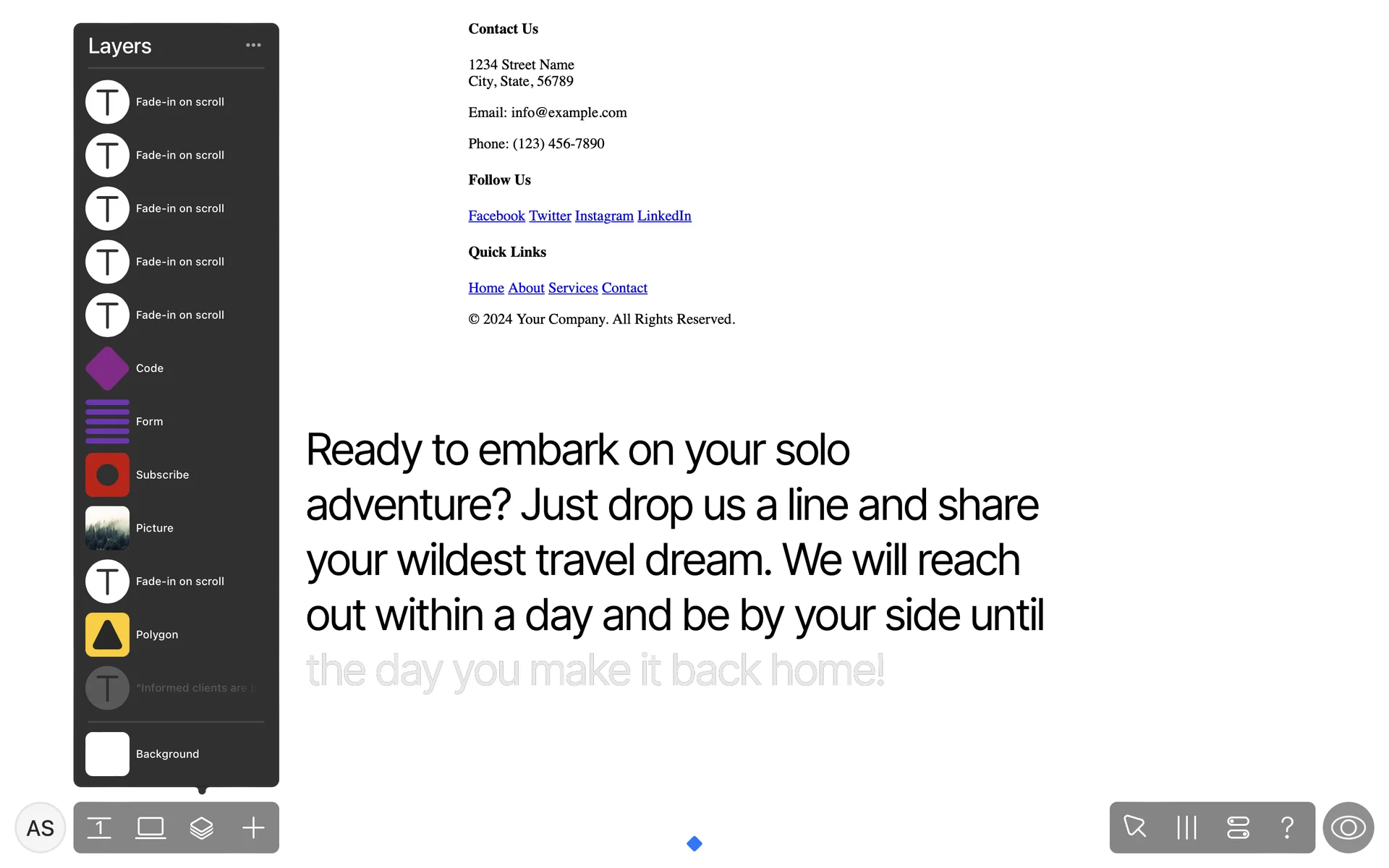Screen dimensions: 1389x868
Task: Toggle the layers stack icon
Action: [202, 827]
